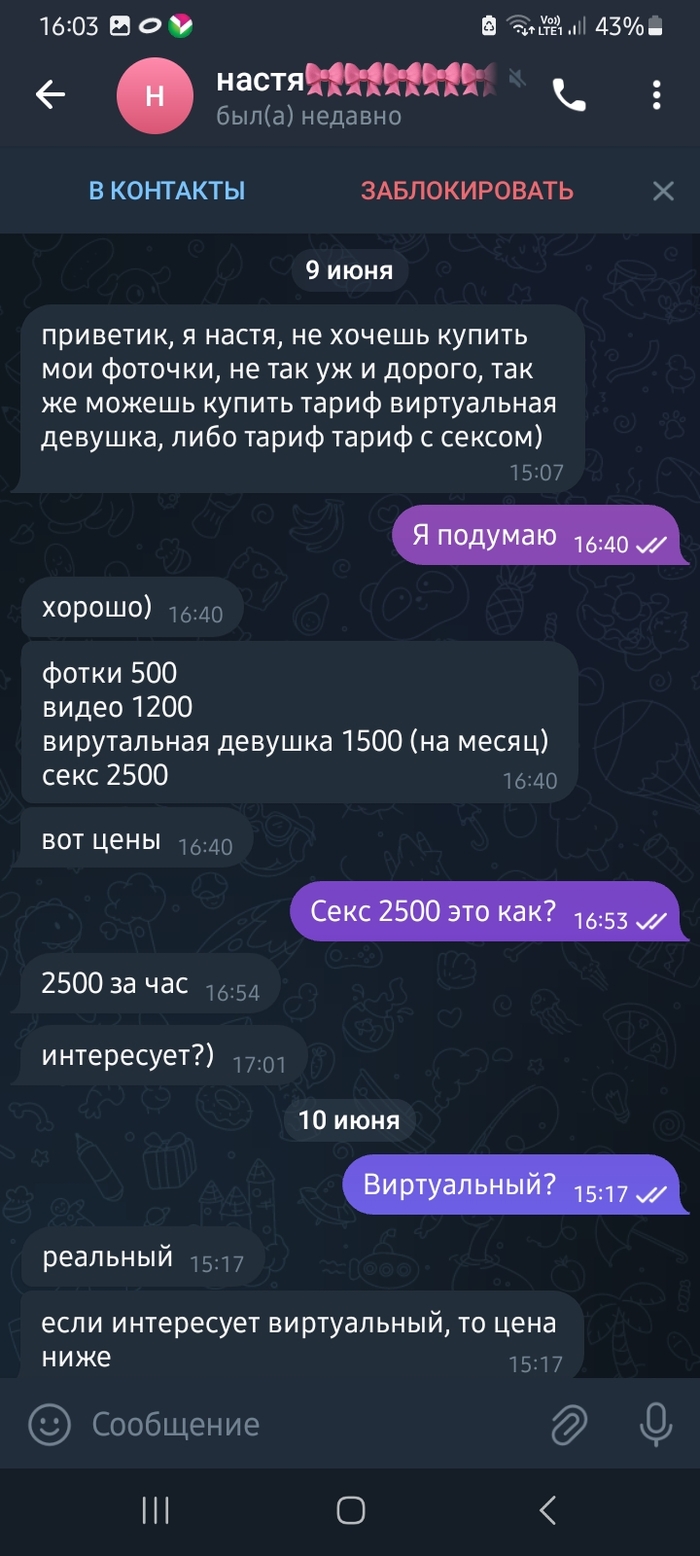Open the three-dot overflow menu
This screenshot has width=700, height=1556.
[656, 95]
